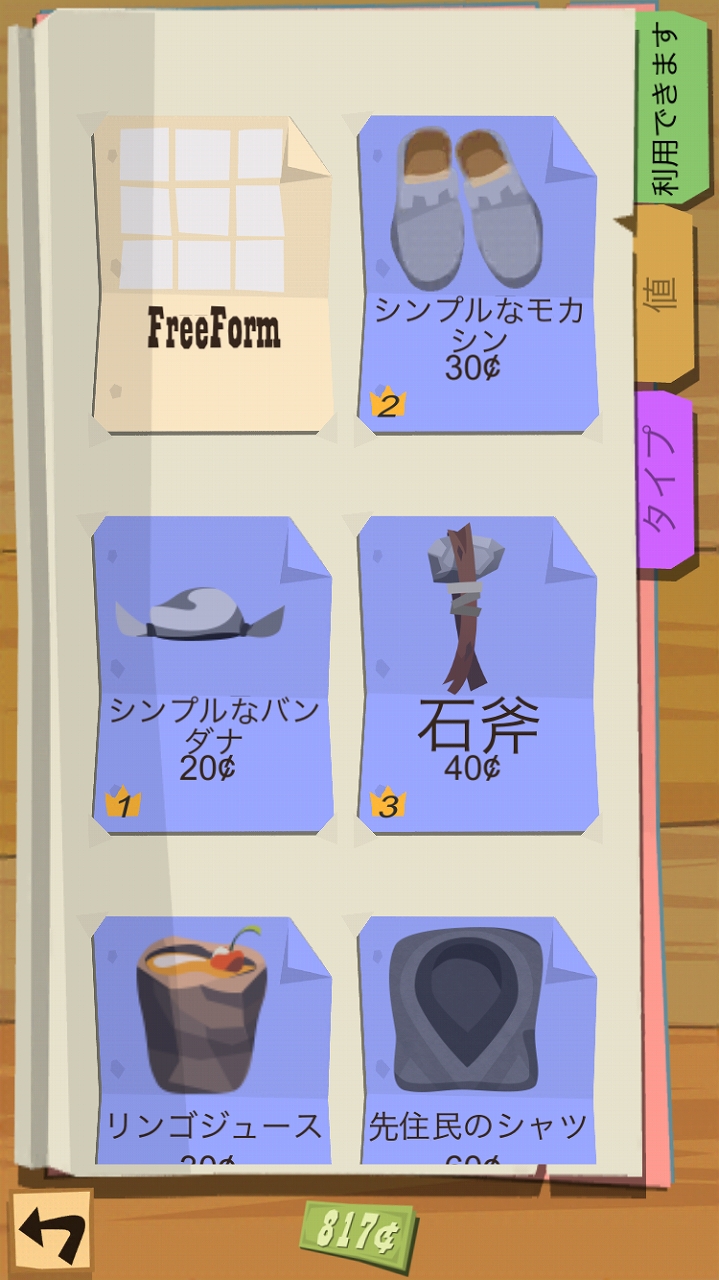
Task: Choose the リンゴジュース card
Action: click(212, 1040)
